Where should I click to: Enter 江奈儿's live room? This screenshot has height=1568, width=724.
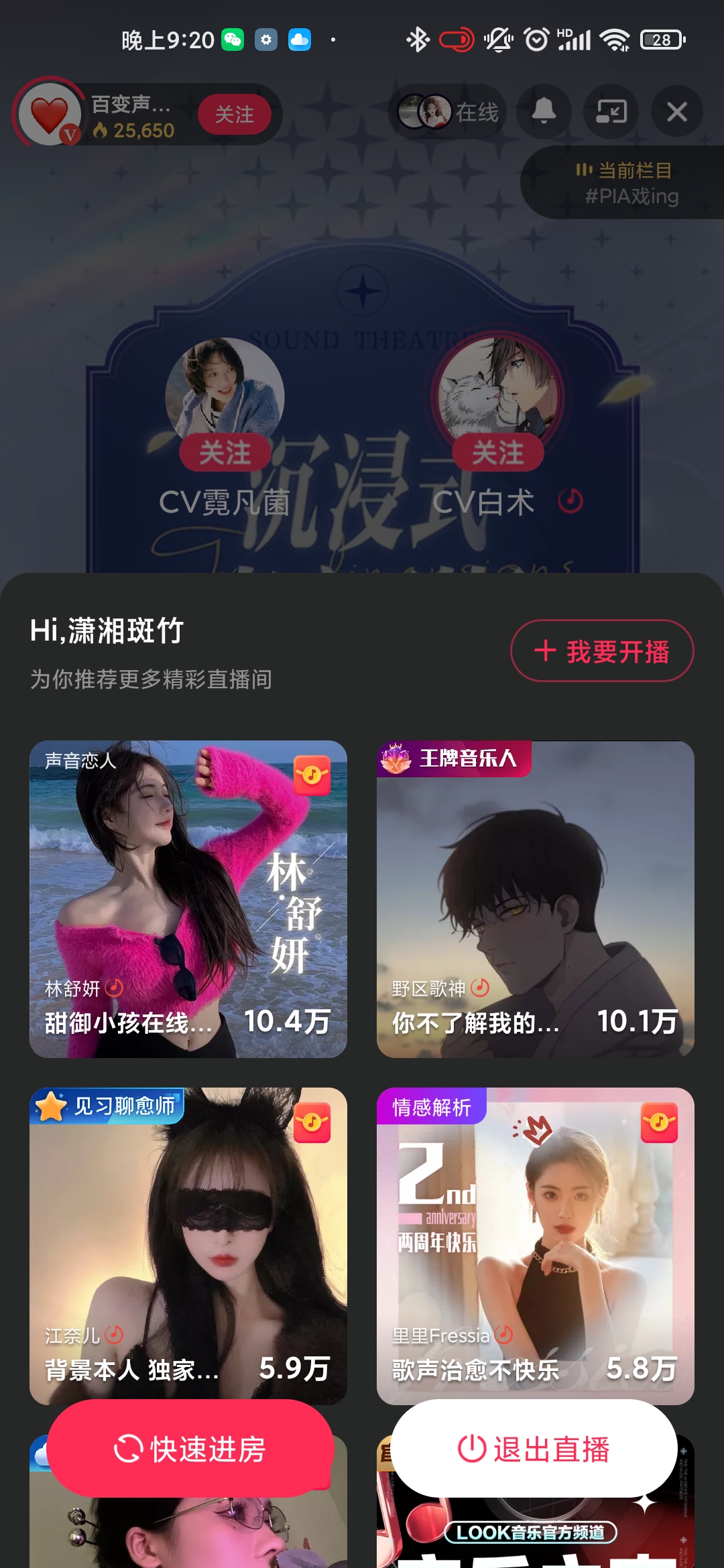[188, 1245]
